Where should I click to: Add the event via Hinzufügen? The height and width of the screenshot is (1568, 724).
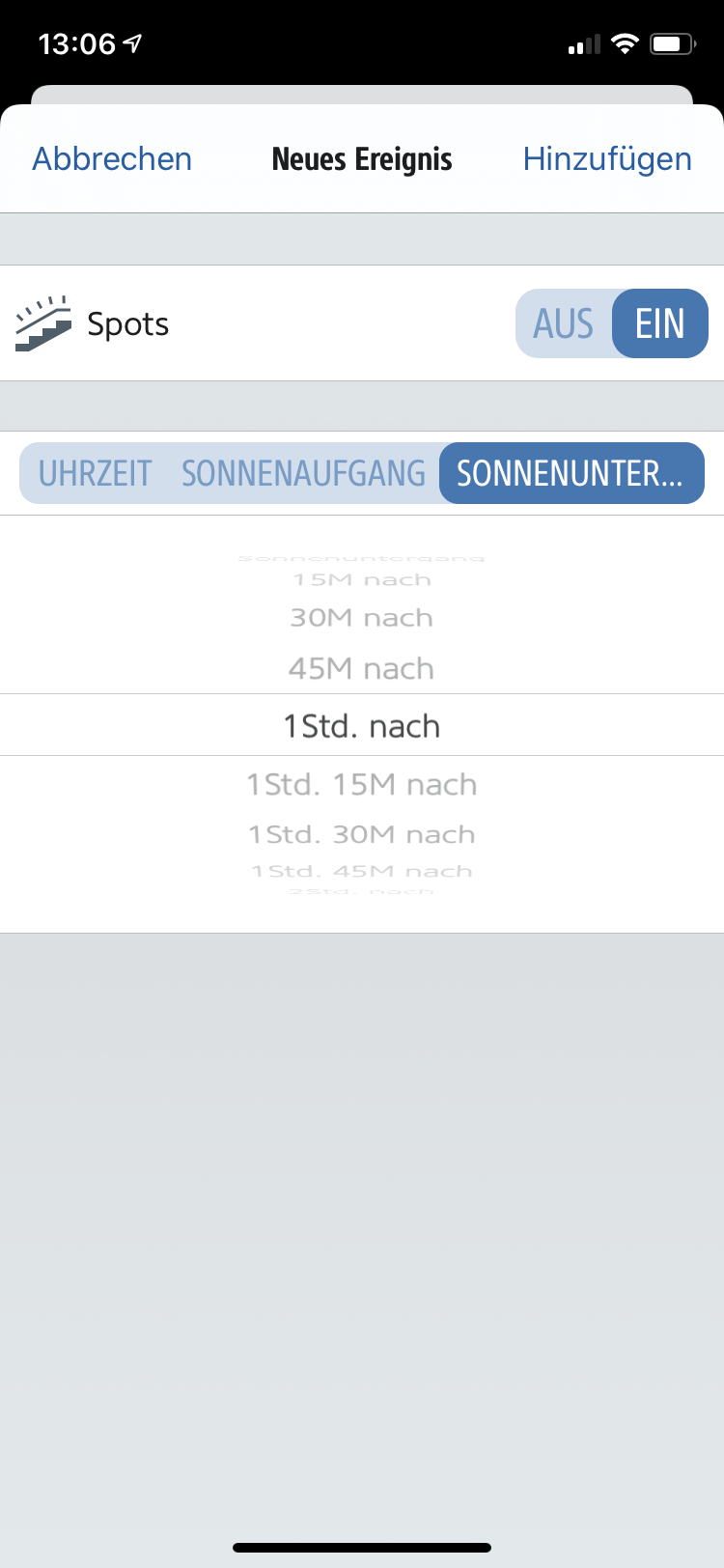[607, 158]
